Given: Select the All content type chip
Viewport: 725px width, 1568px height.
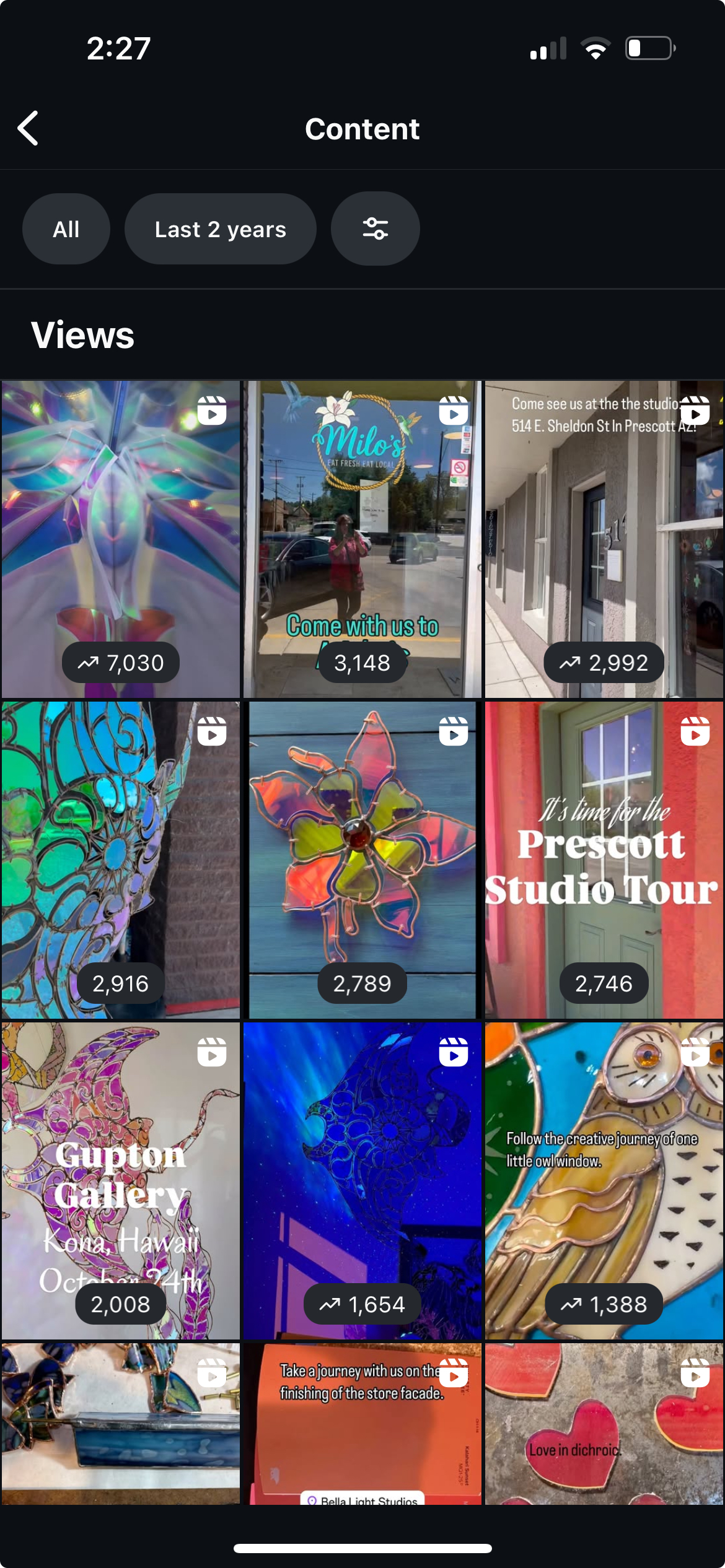Looking at the screenshot, I should [66, 230].
